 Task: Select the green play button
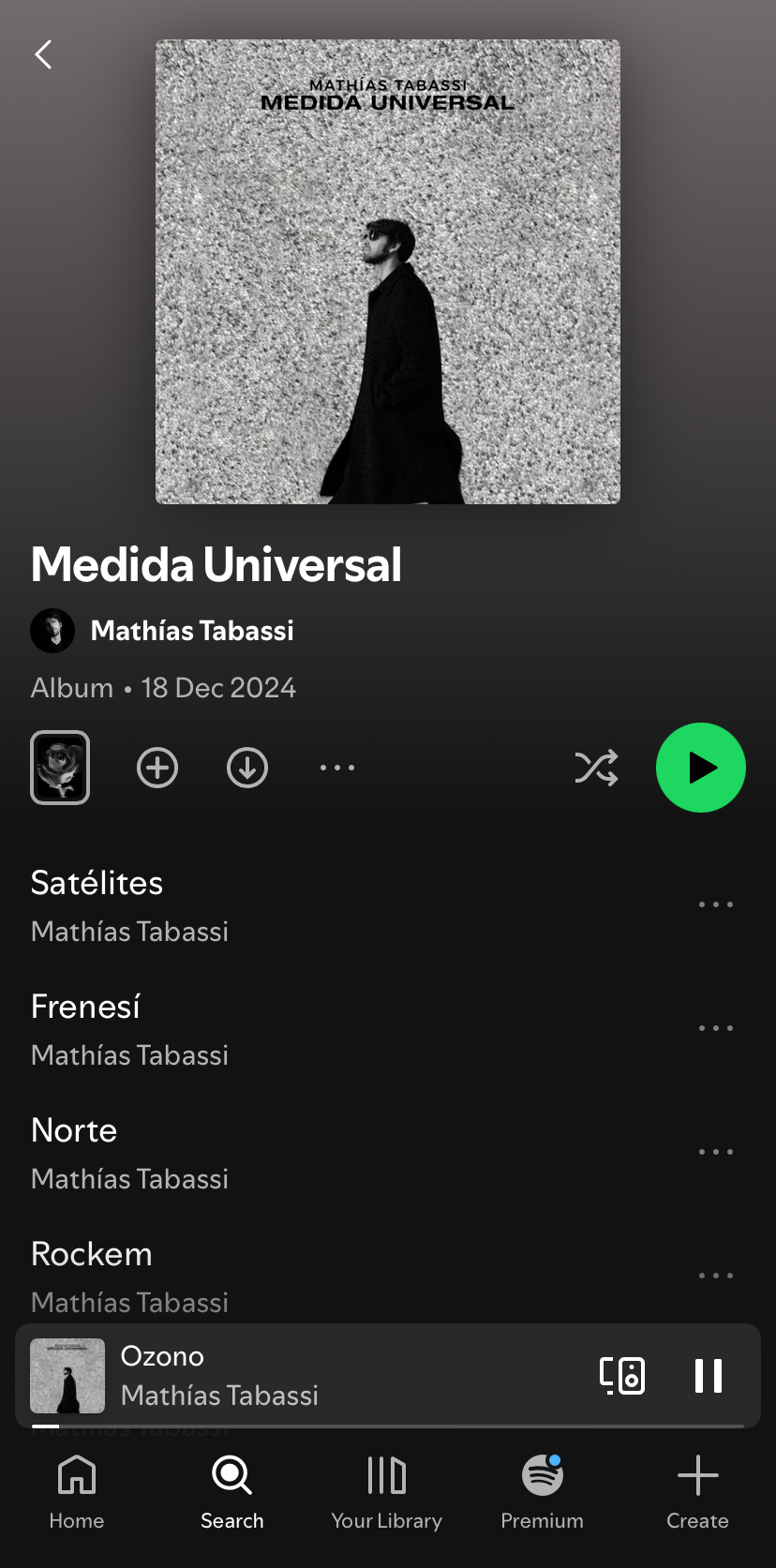point(700,767)
